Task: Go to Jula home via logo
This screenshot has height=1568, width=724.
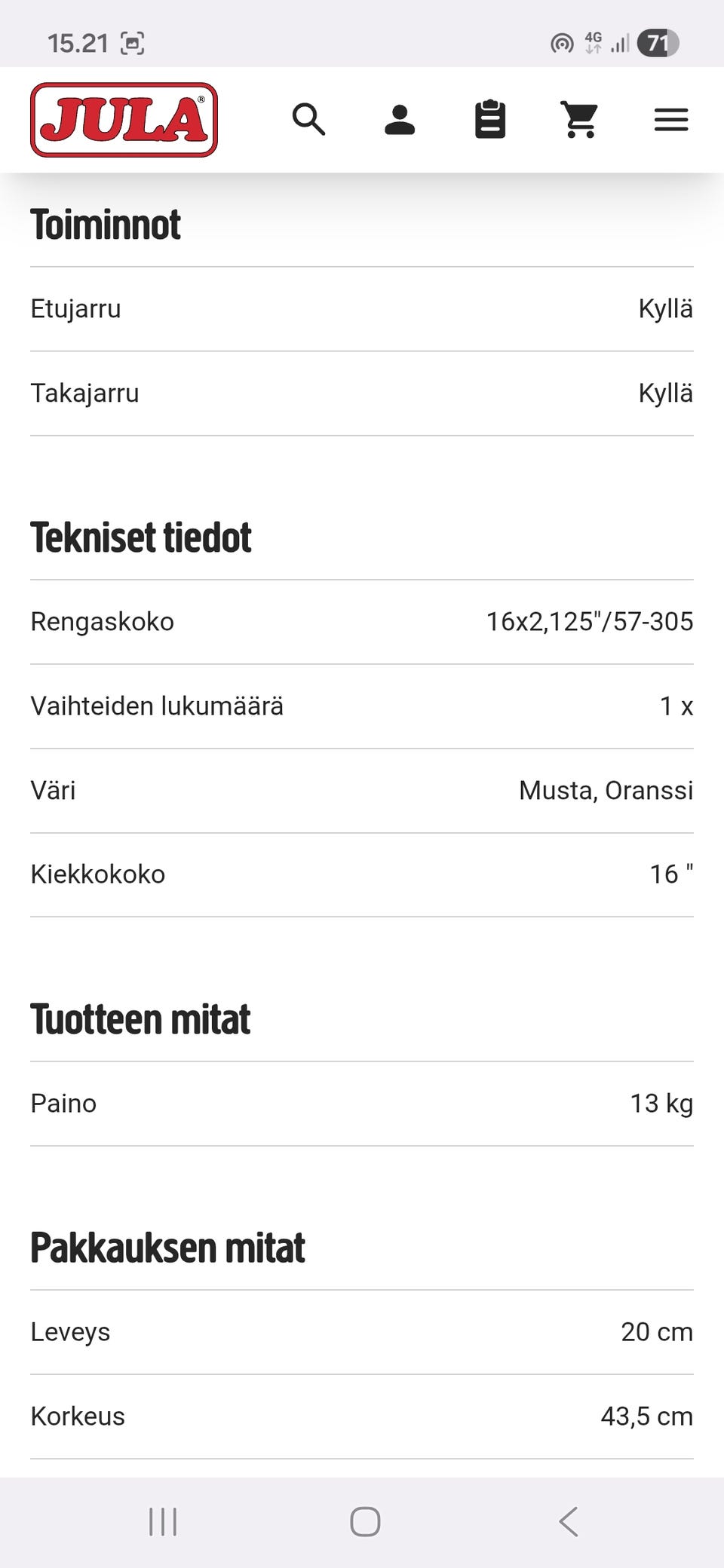Action: point(124,120)
